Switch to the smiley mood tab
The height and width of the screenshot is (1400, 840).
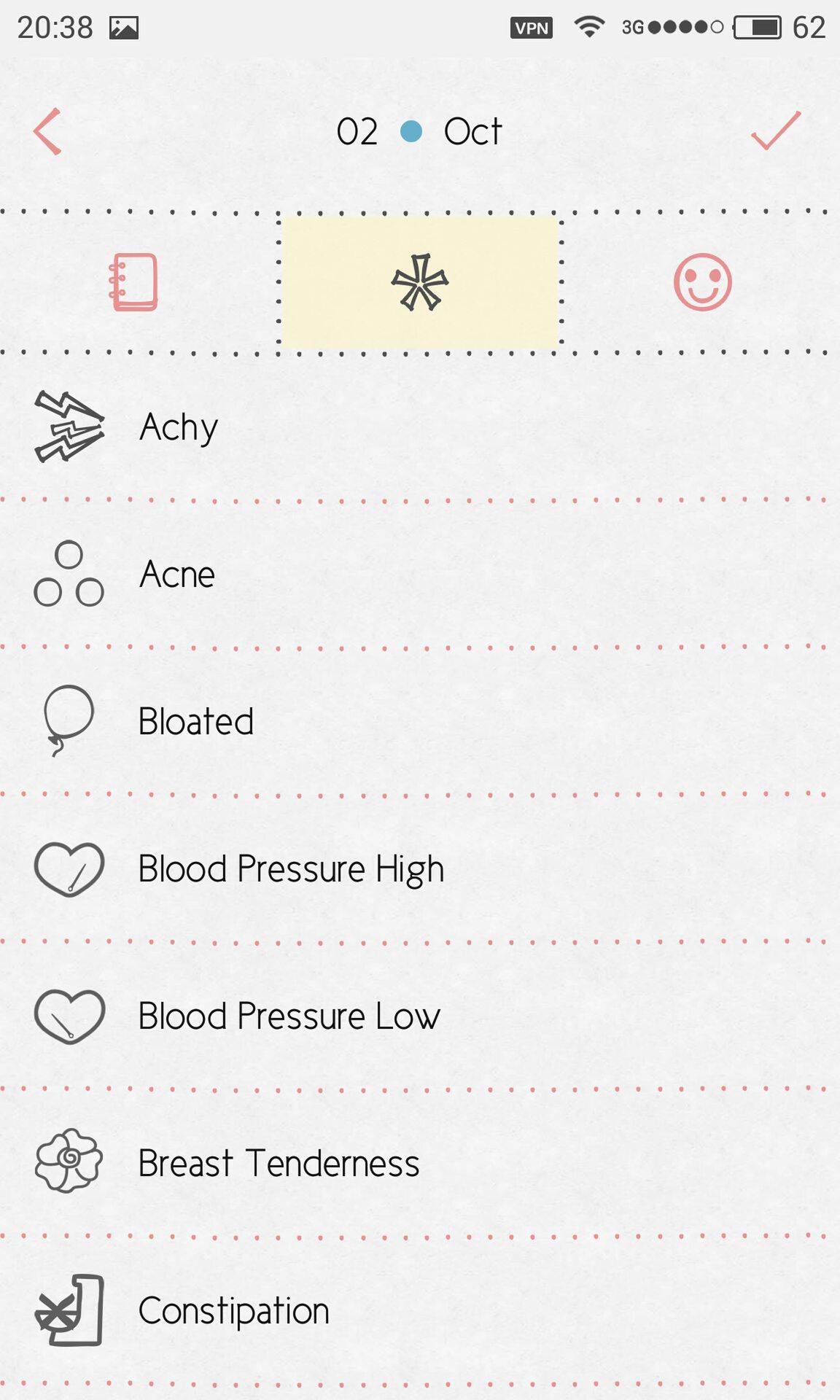pyautogui.click(x=702, y=282)
